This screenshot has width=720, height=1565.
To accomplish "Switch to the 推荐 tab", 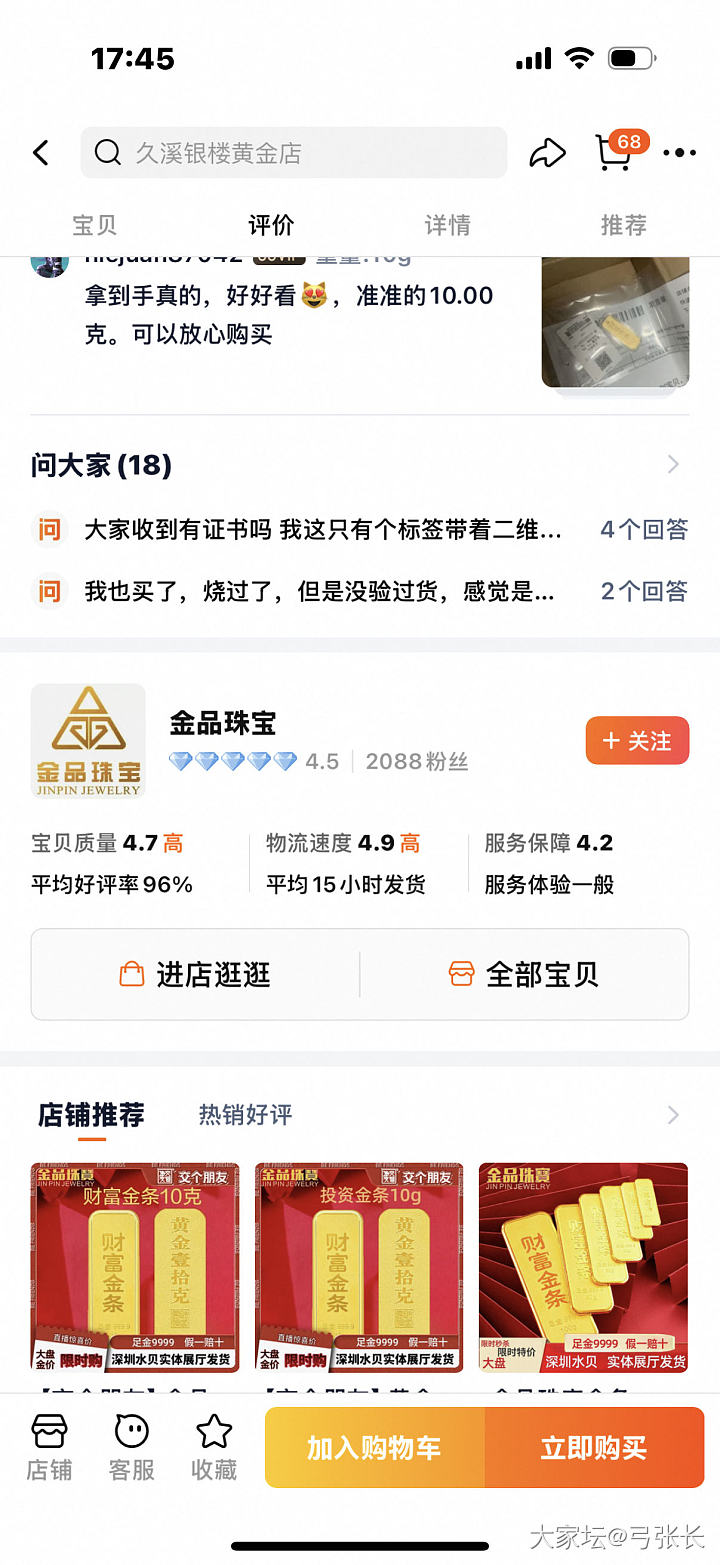I will pos(623,225).
